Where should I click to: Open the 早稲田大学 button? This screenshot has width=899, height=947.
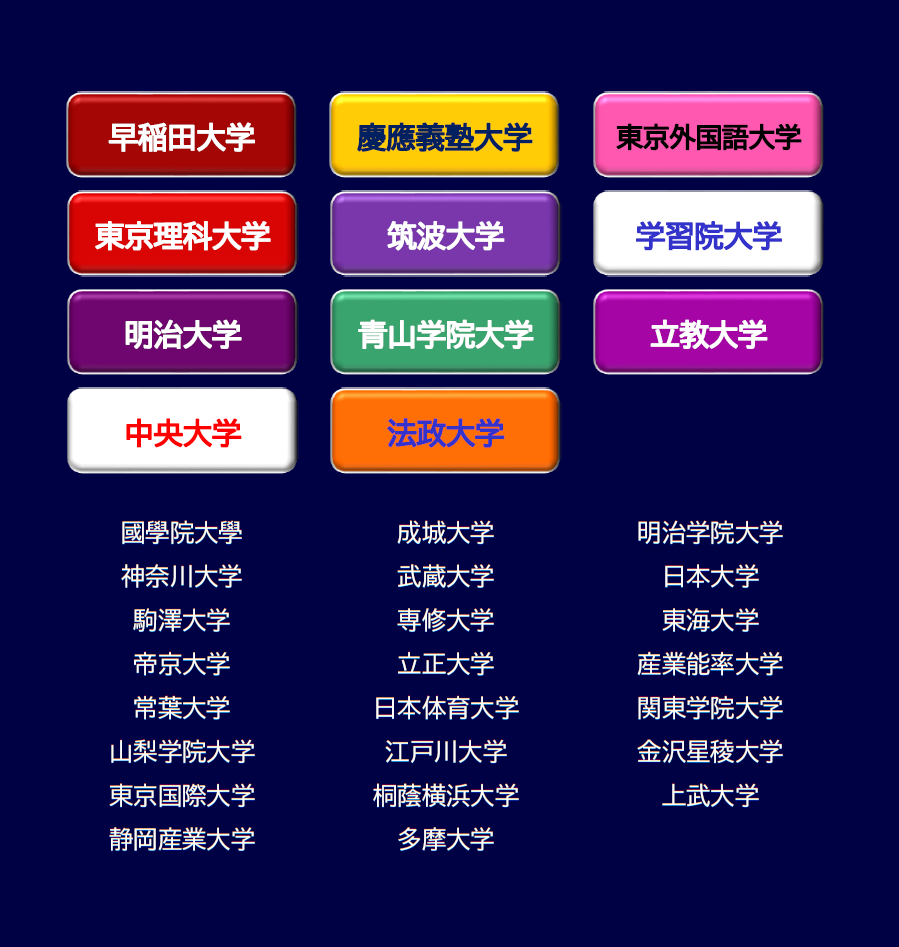point(181,135)
